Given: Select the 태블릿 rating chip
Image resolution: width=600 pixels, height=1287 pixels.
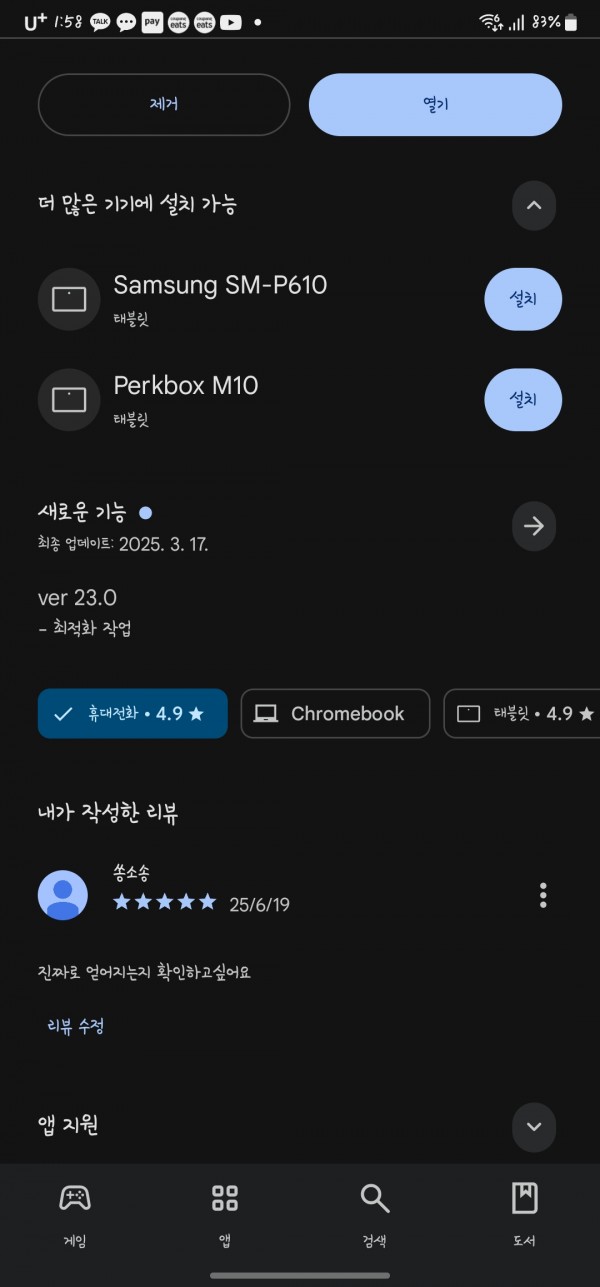Looking at the screenshot, I should (522, 714).
